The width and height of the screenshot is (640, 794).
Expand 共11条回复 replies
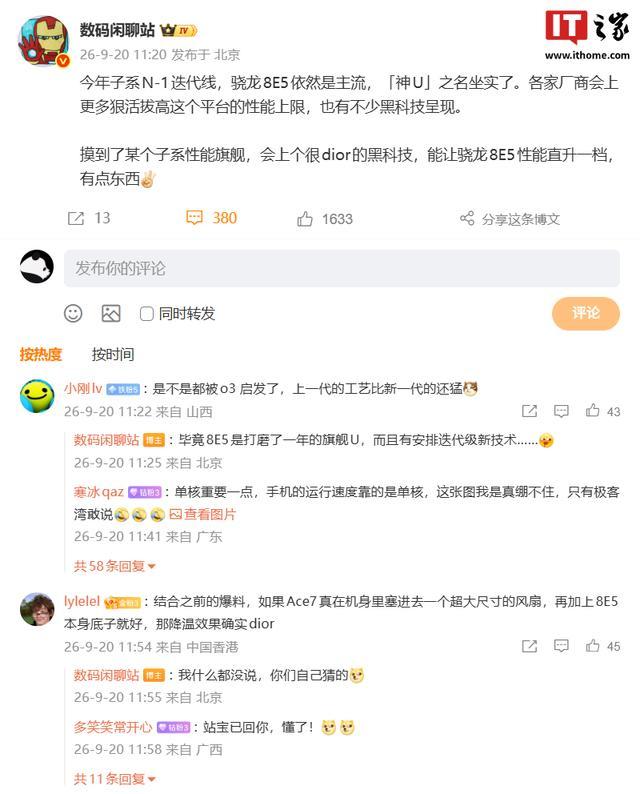coord(114,779)
